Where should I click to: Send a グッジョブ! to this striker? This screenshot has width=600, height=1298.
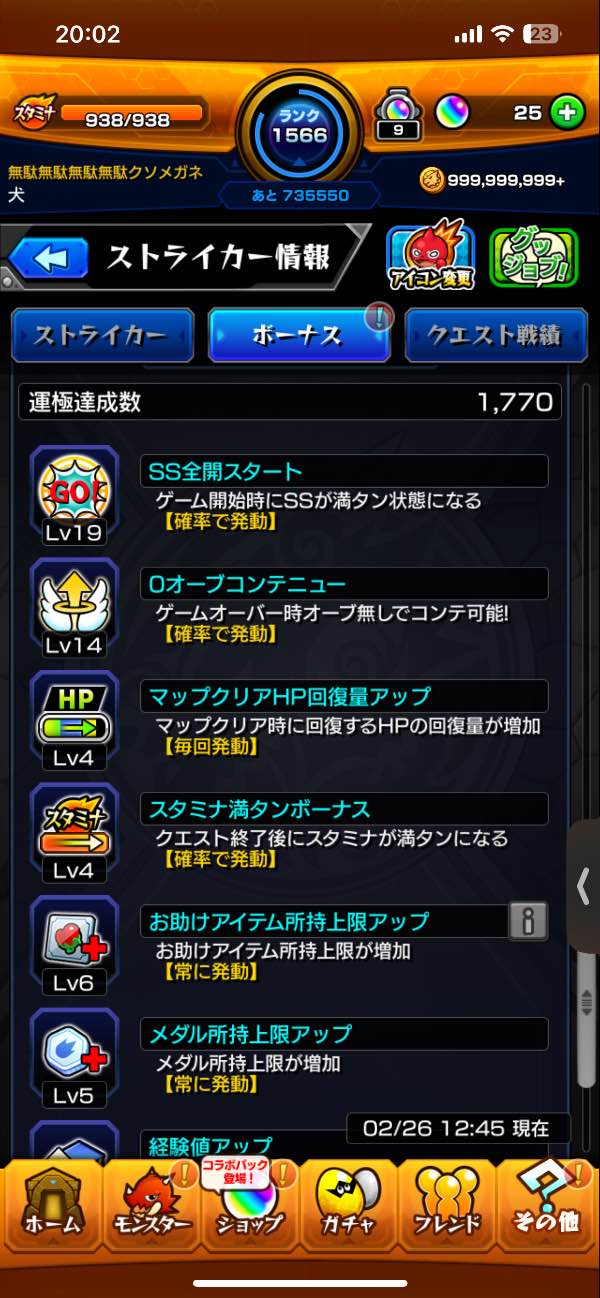(x=534, y=258)
